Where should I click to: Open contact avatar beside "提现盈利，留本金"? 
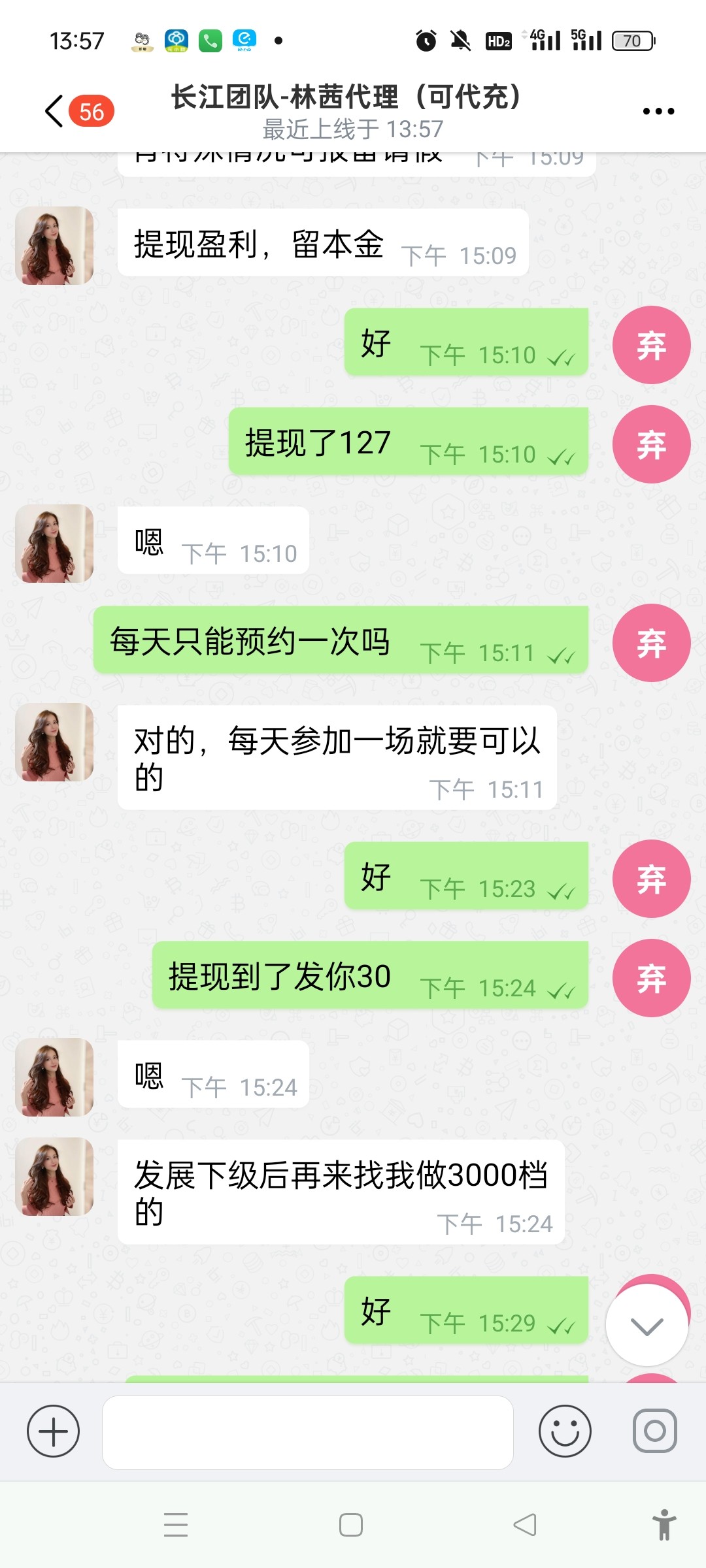tap(54, 246)
